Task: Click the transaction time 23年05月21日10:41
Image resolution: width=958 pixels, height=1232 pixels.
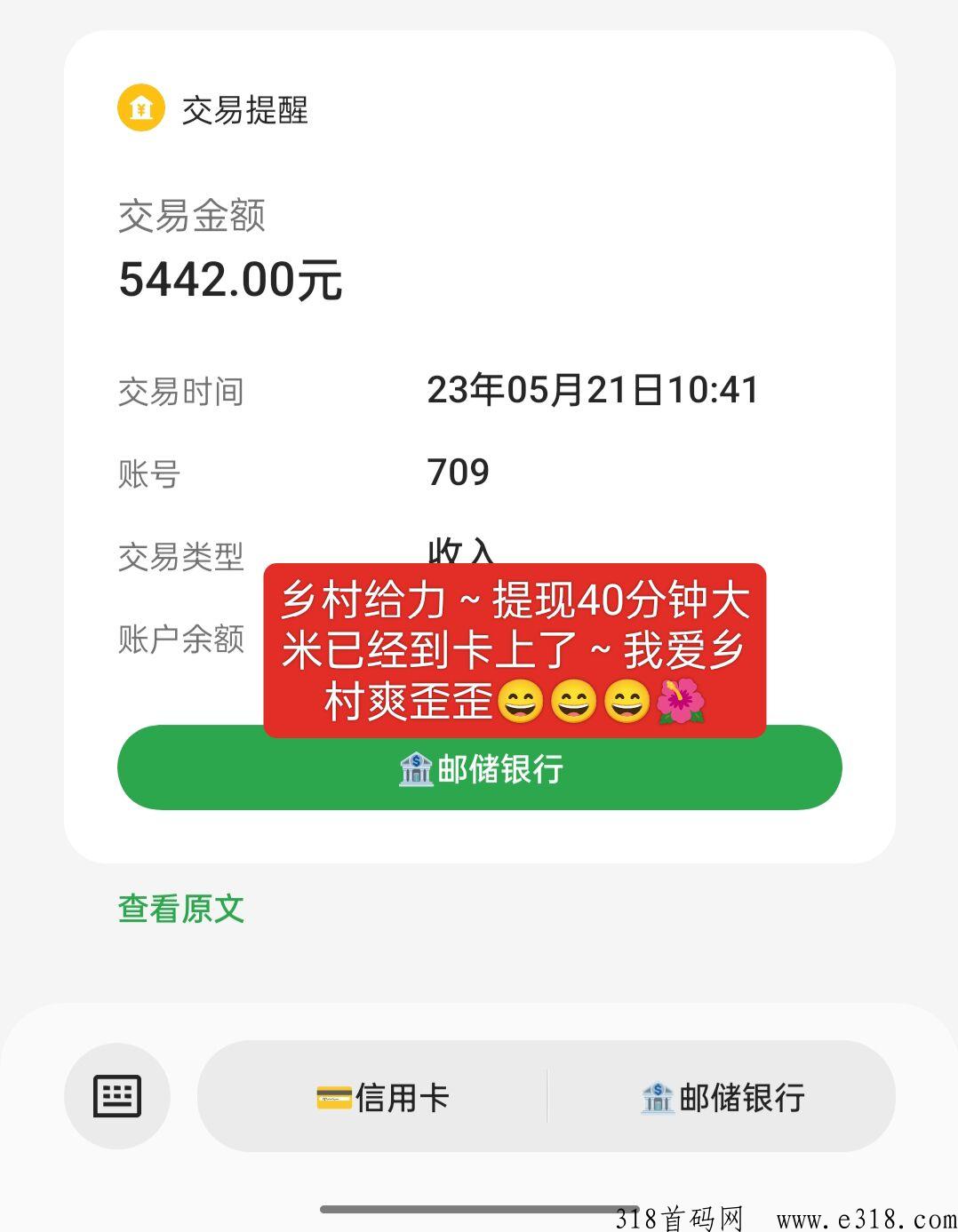Action: point(591,388)
